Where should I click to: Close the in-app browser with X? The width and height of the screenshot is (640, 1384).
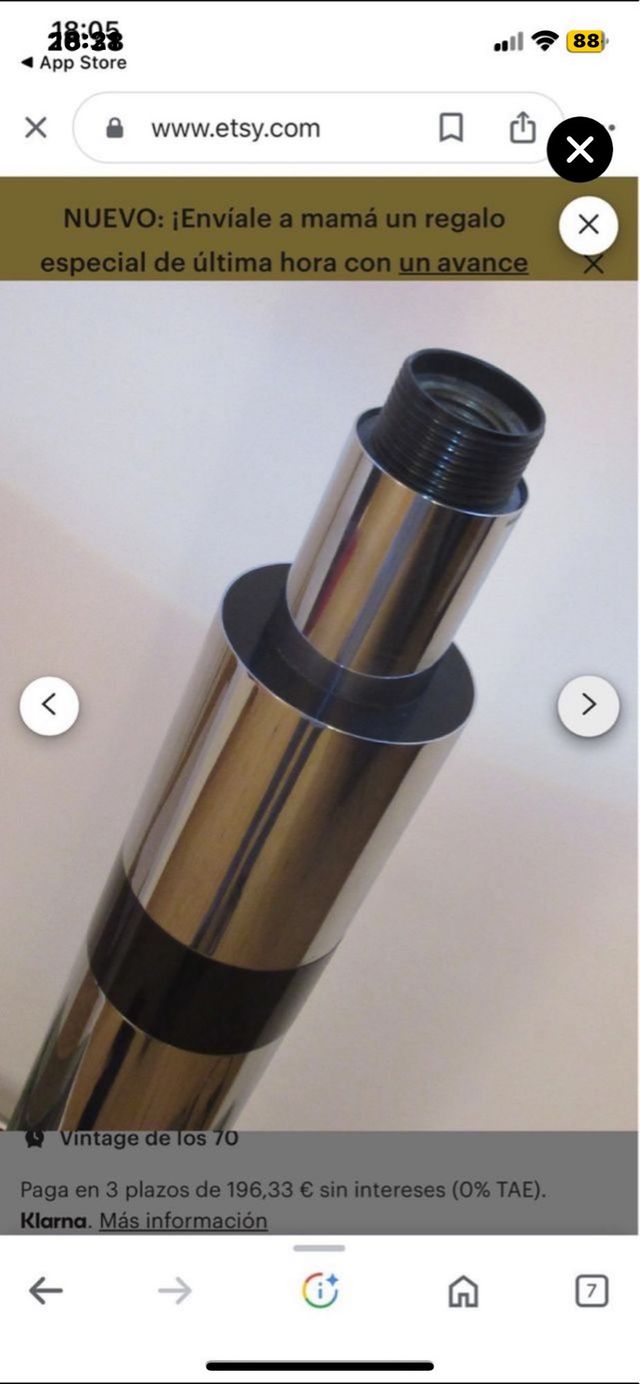coord(36,127)
